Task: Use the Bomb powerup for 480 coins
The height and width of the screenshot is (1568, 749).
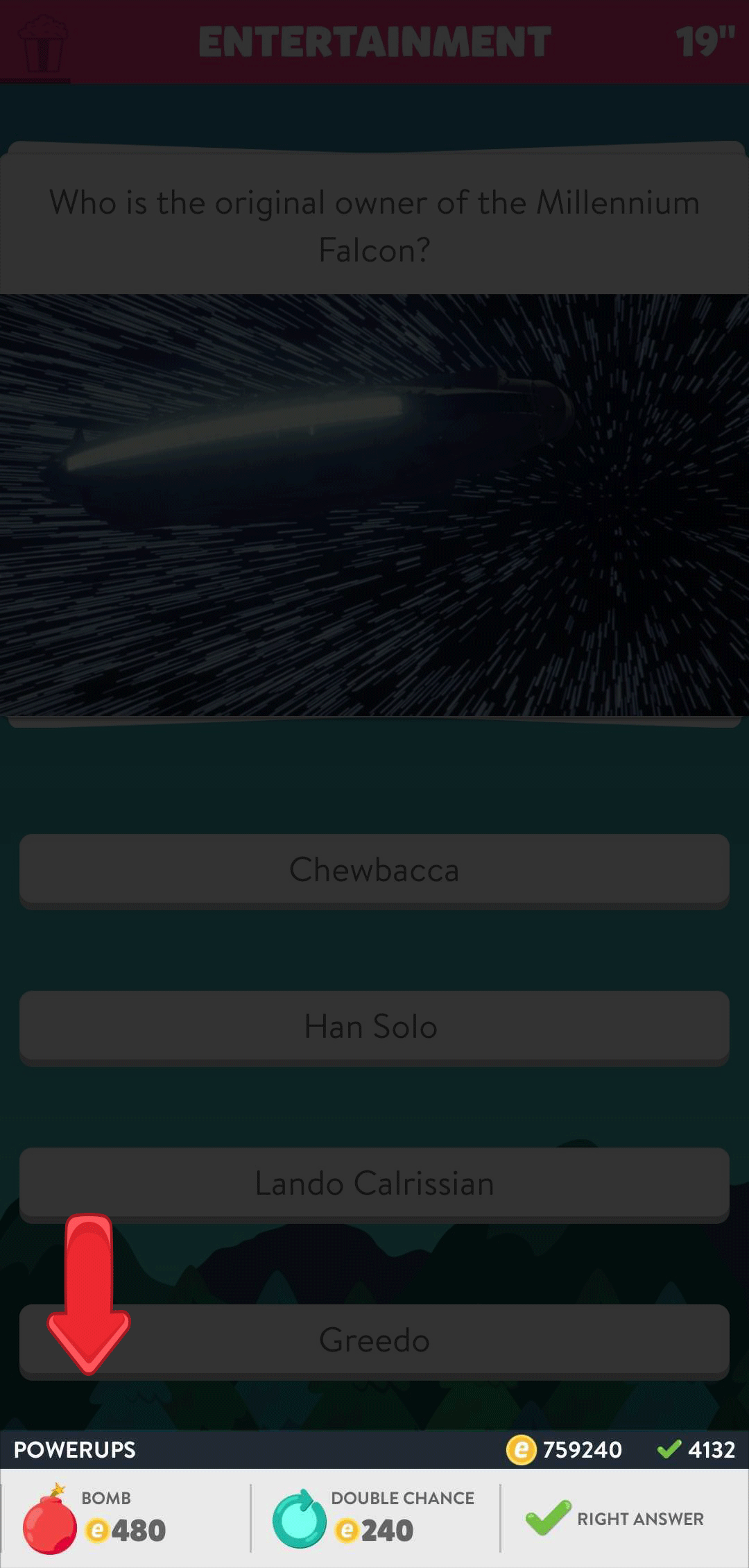Action: [x=125, y=1519]
